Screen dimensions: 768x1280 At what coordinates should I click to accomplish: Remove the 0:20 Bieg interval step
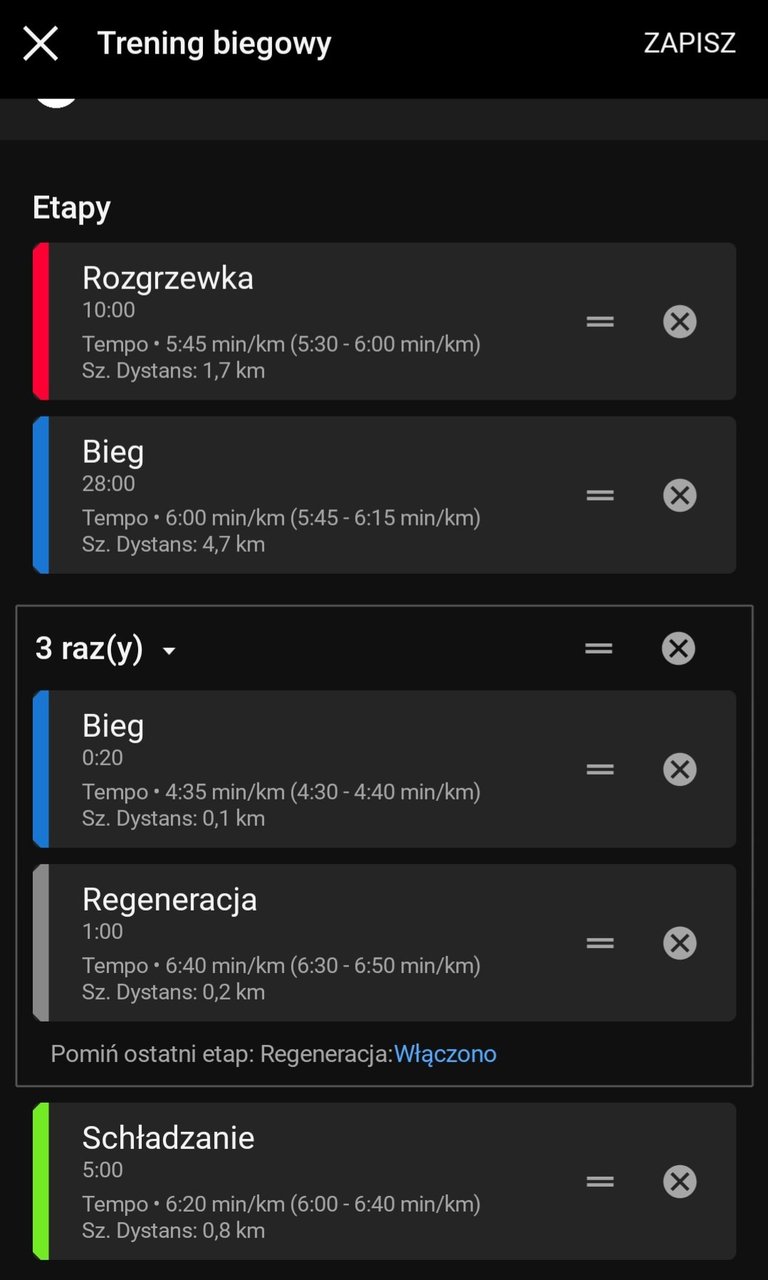[680, 770]
